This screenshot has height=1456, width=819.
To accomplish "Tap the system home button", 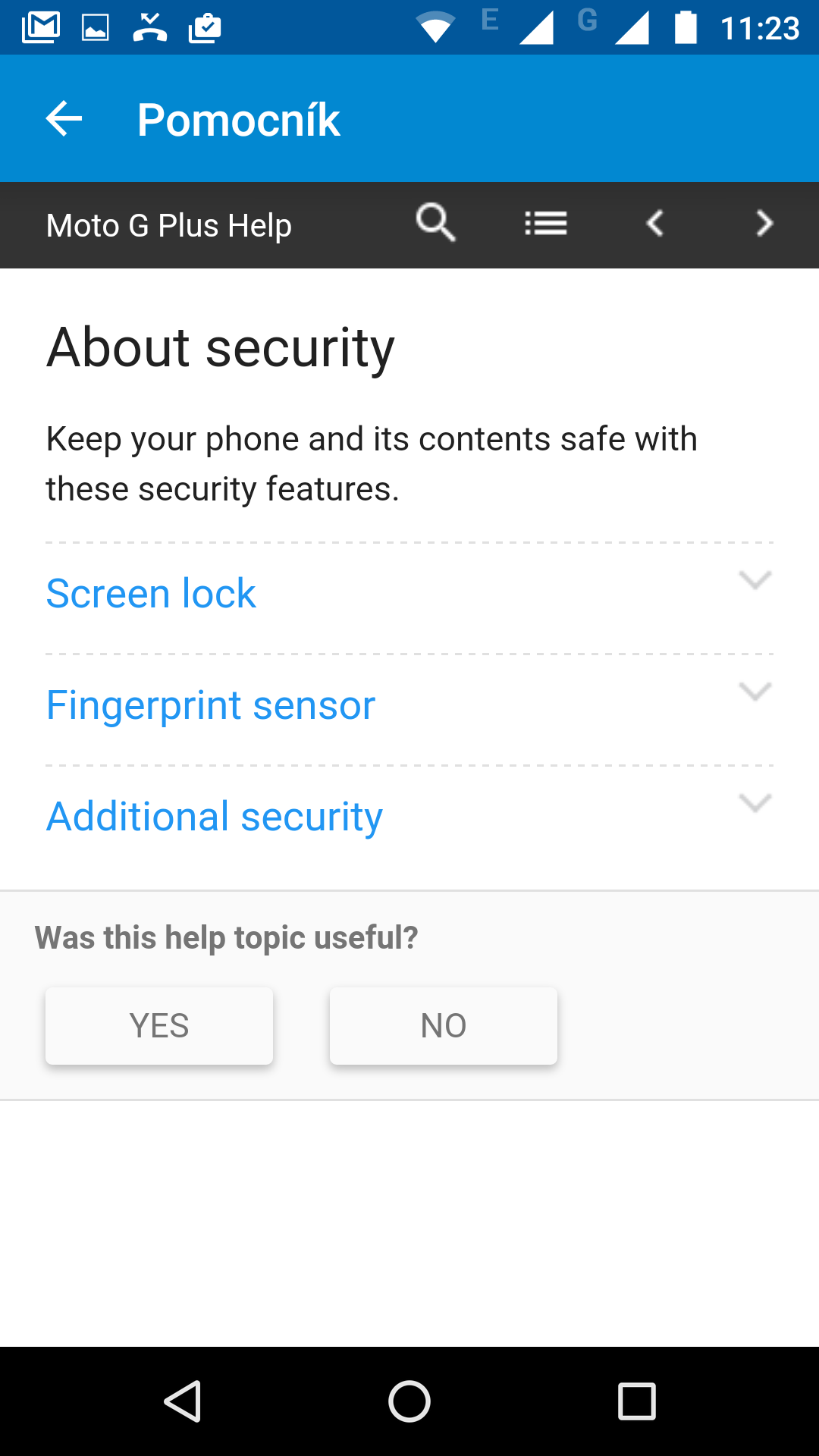I will point(409,1401).
